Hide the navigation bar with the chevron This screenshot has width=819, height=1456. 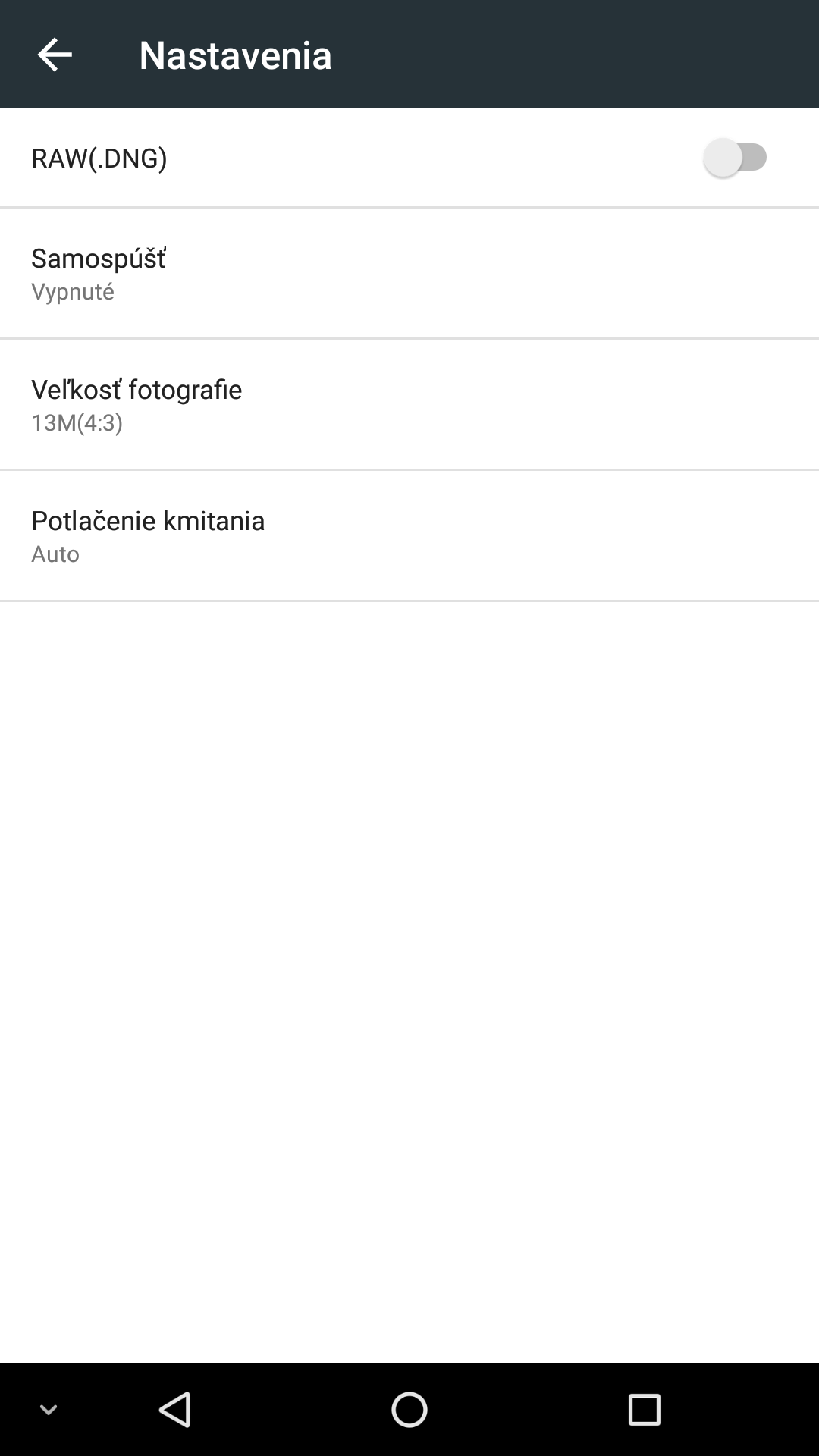tap(49, 1410)
